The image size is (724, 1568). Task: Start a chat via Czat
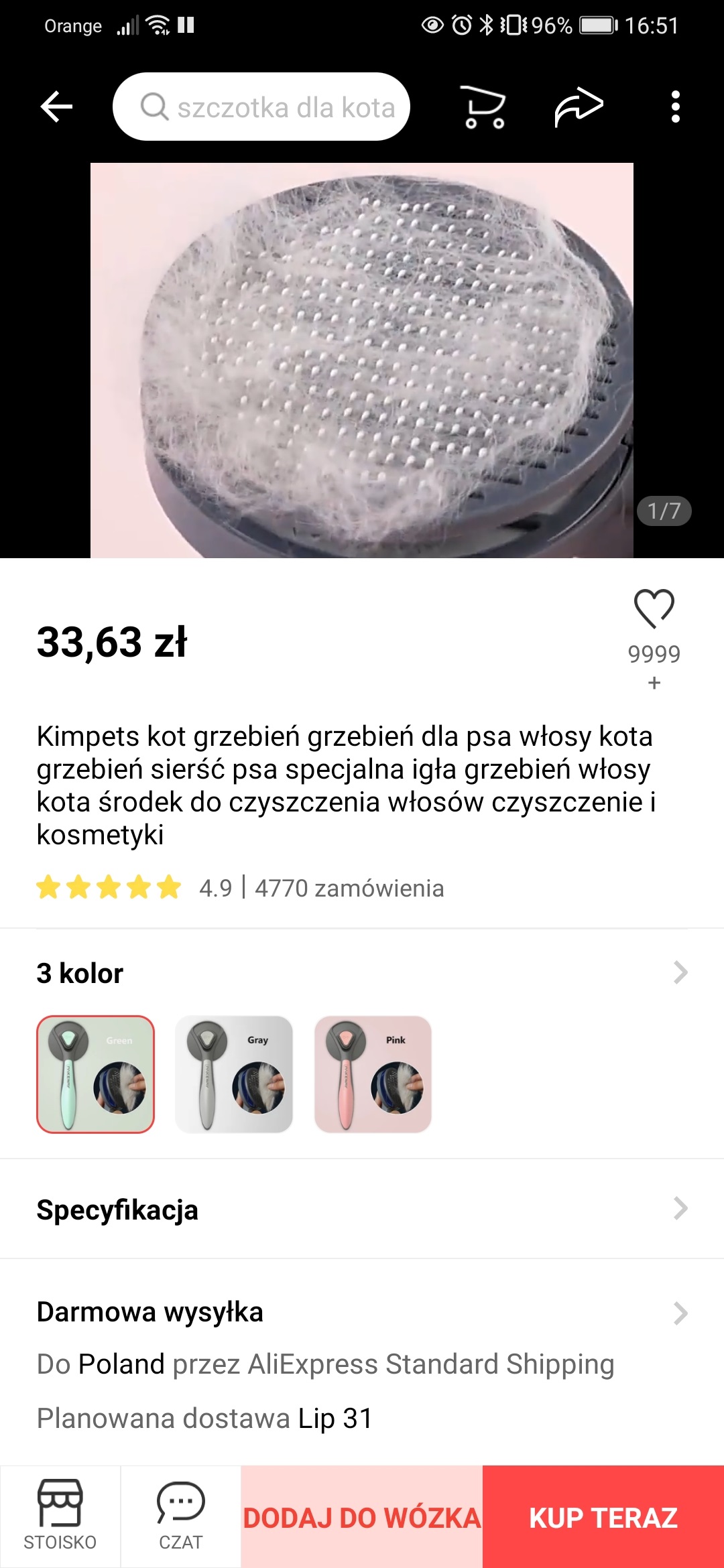(x=180, y=1516)
